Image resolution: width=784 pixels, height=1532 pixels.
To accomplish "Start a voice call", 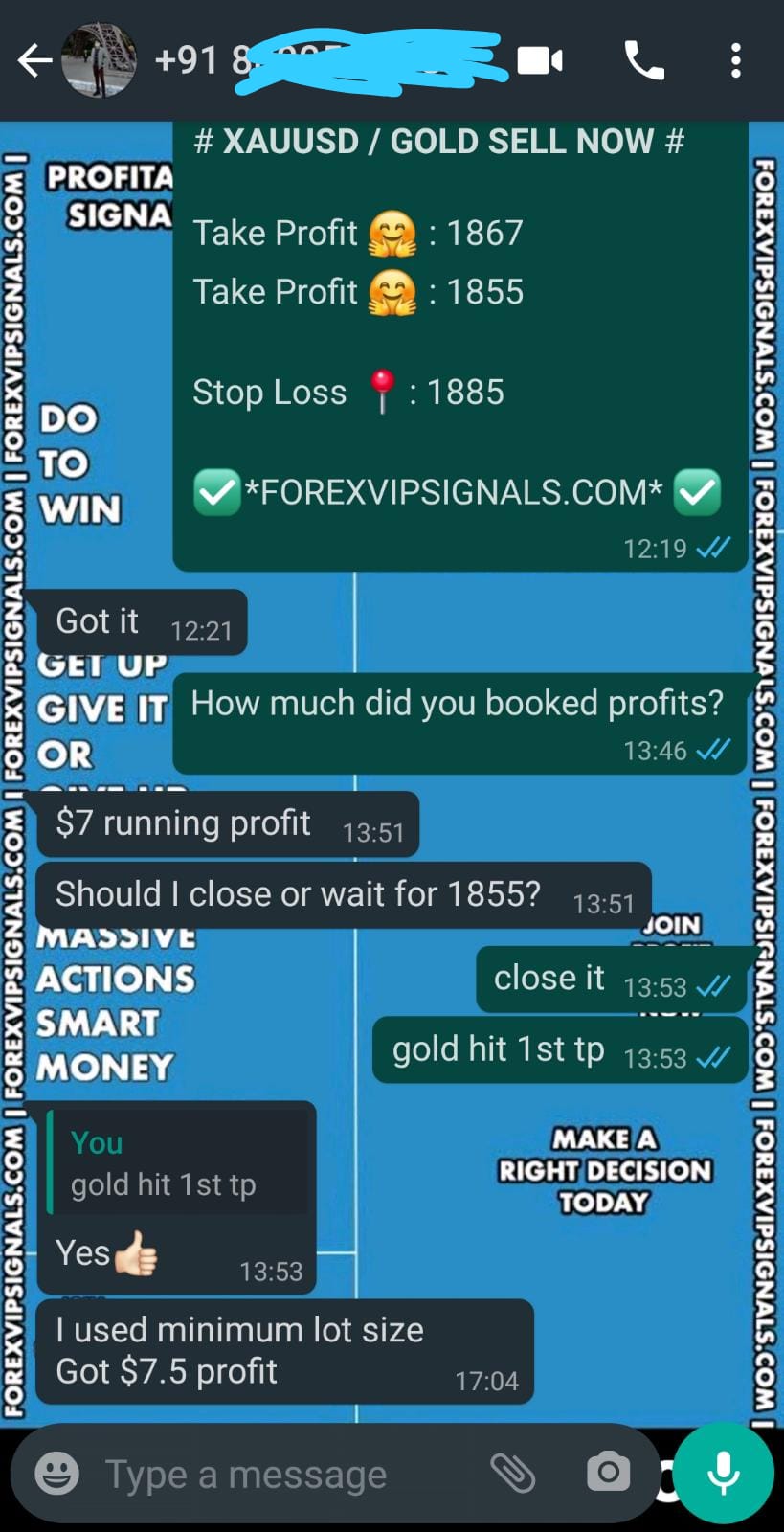I will [x=643, y=61].
